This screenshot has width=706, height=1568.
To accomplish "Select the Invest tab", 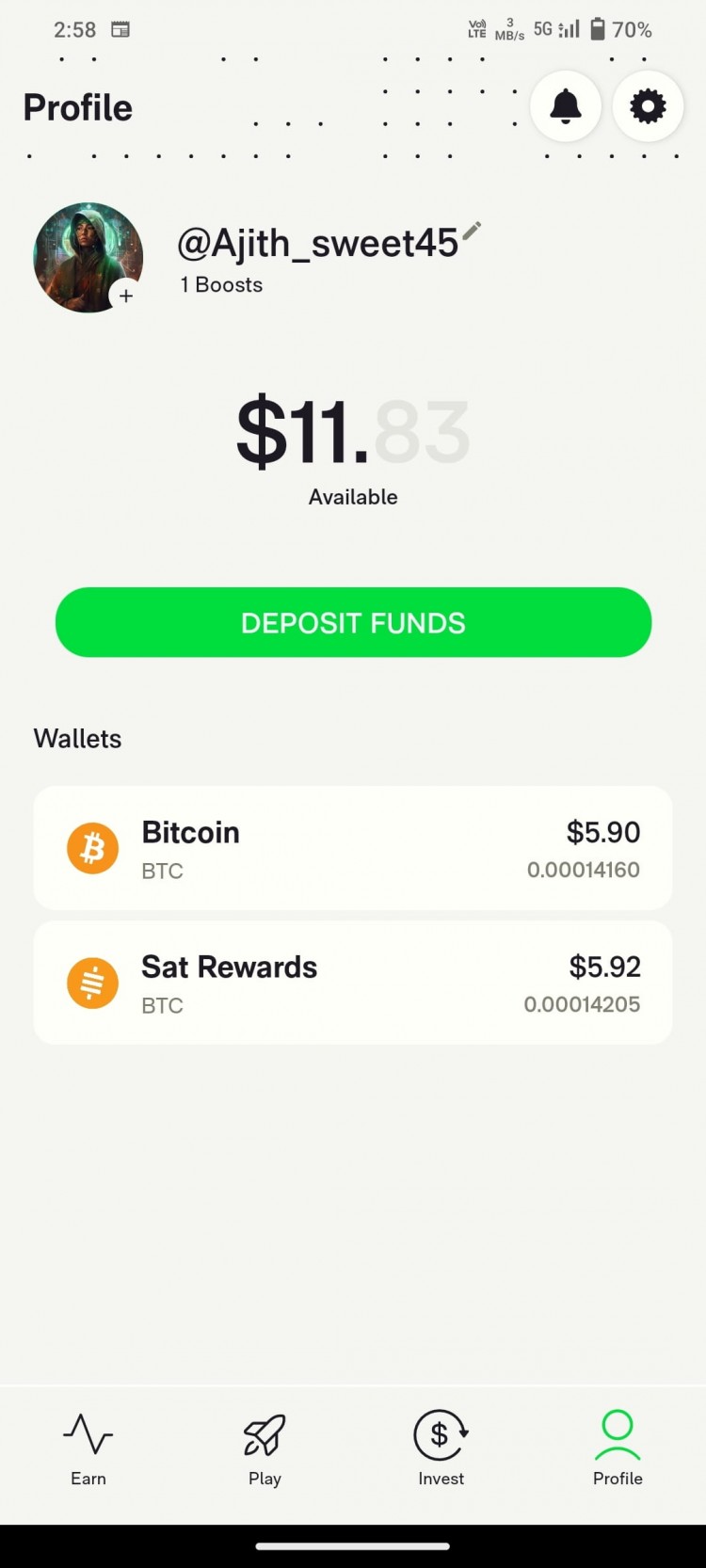I will coord(441,1449).
